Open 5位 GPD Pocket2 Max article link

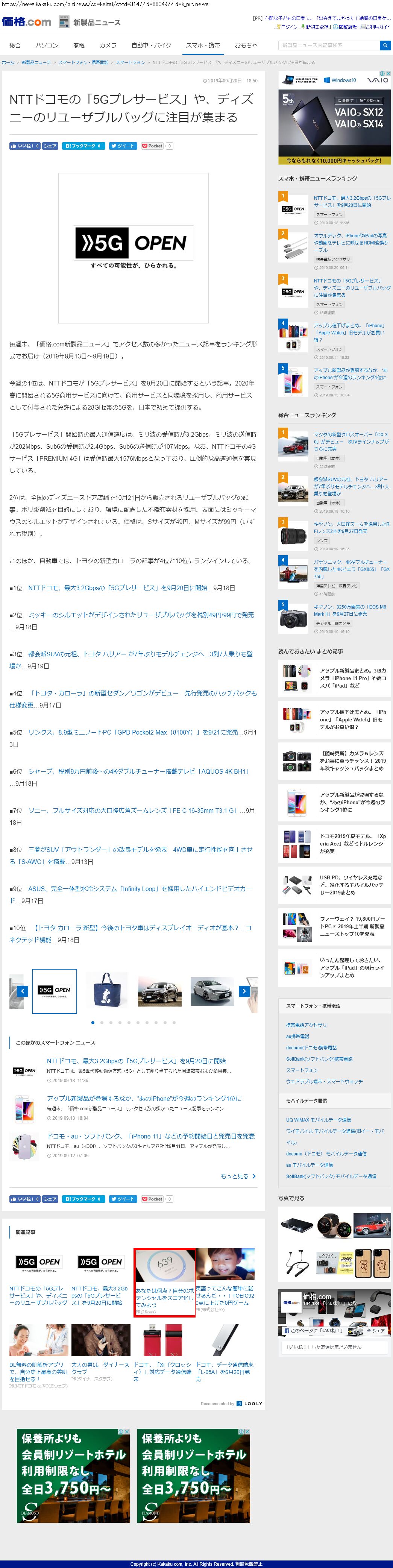(128, 732)
